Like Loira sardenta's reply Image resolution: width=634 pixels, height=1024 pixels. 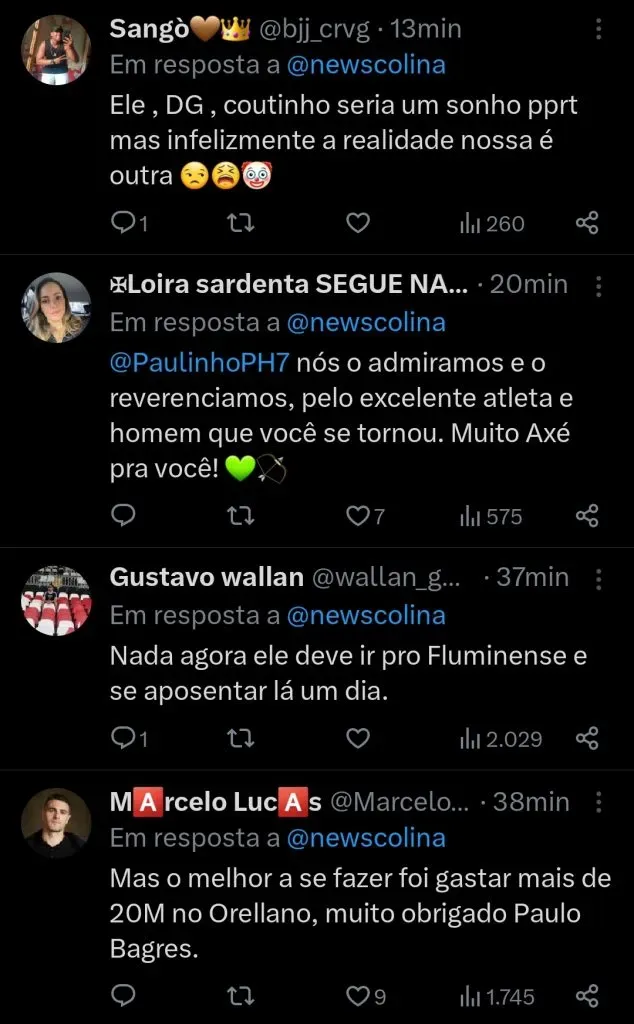coord(357,516)
